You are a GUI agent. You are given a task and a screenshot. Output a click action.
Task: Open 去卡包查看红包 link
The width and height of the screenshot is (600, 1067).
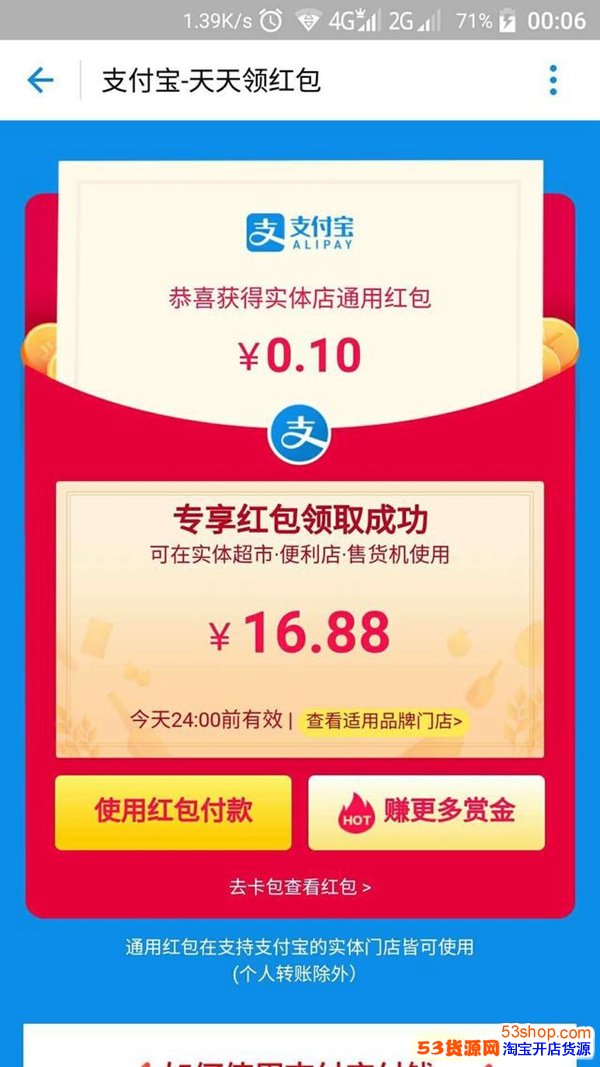click(300, 886)
